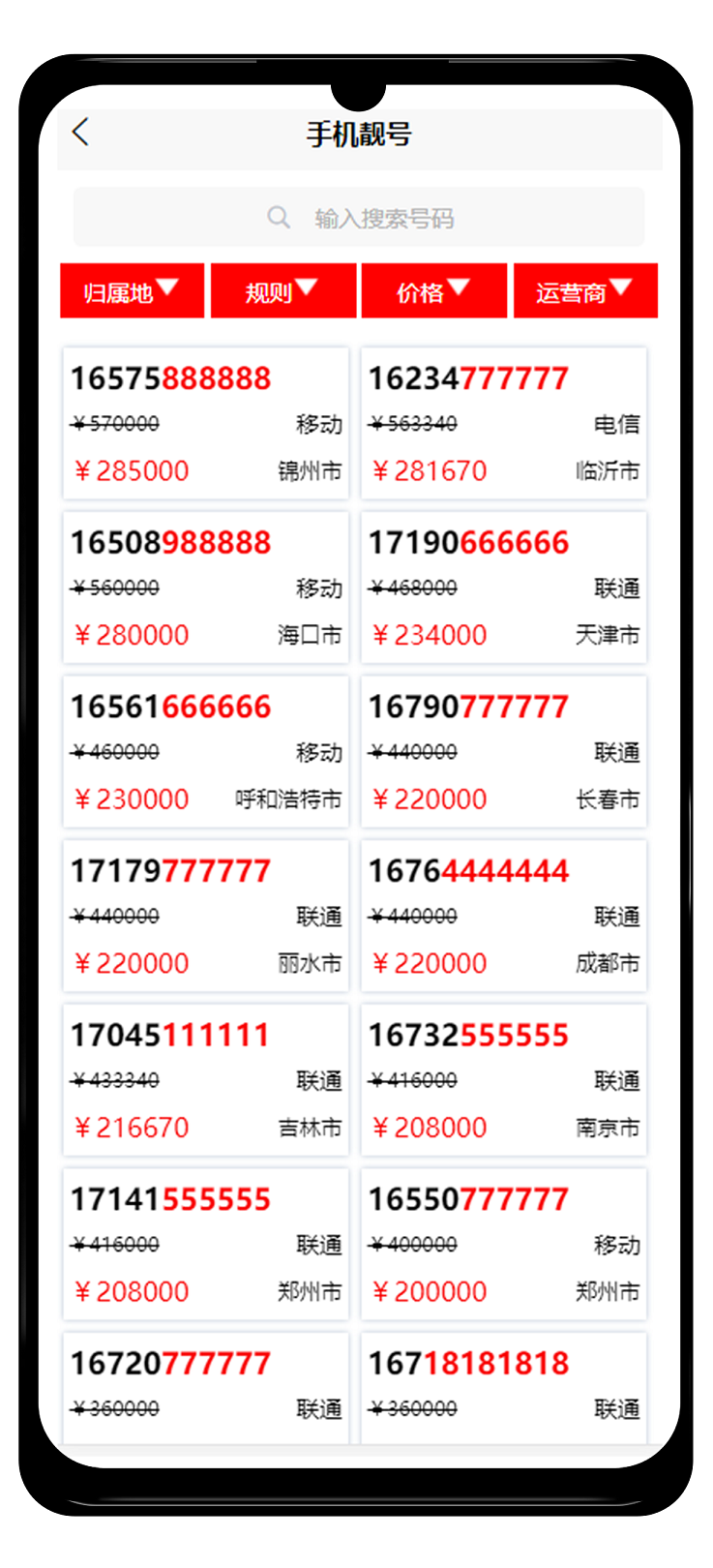The width and height of the screenshot is (713, 1568).
Task: Select the 17179777777 丽水市 card
Action: click(206, 916)
